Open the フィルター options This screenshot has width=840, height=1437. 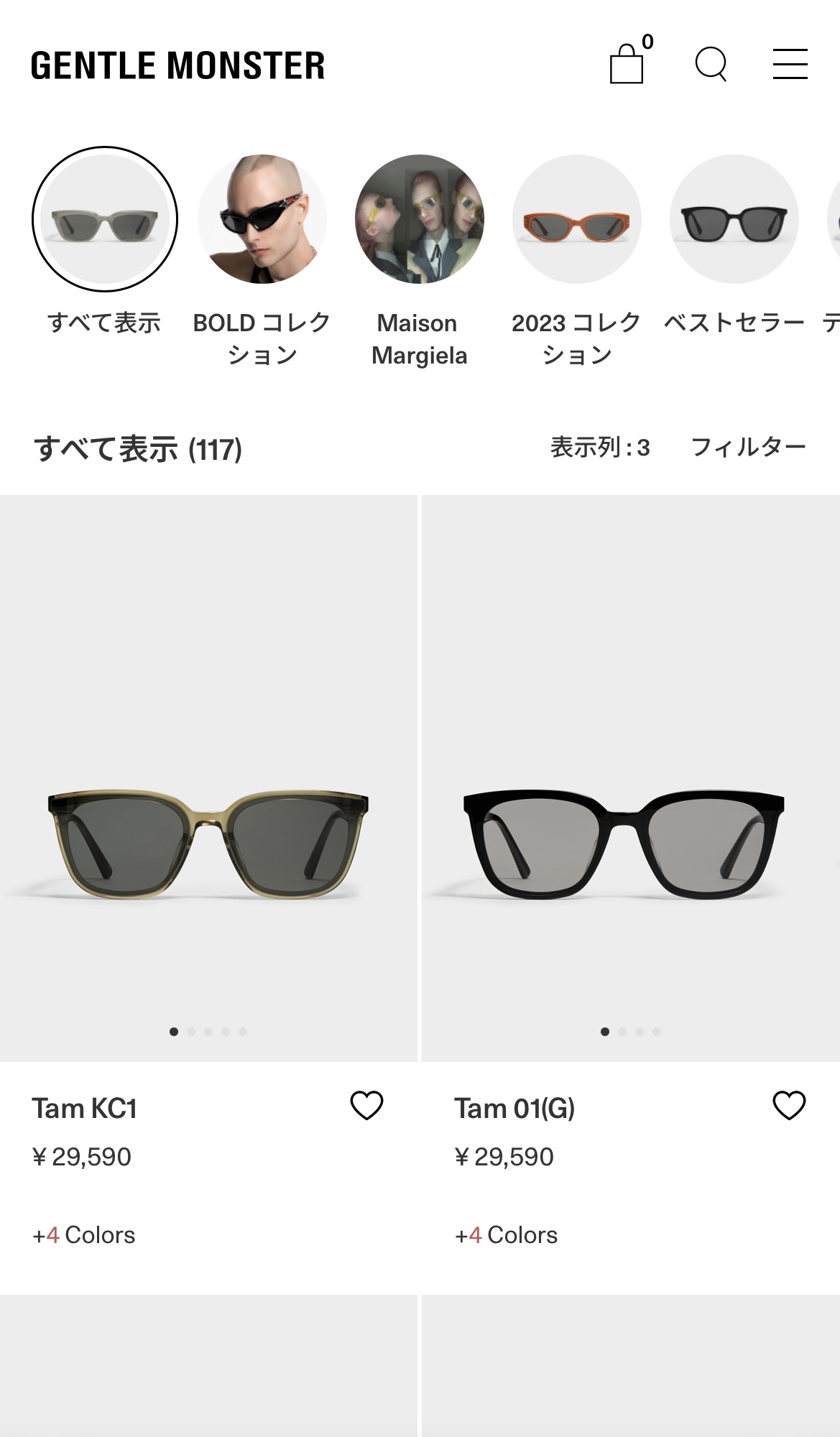click(x=748, y=448)
